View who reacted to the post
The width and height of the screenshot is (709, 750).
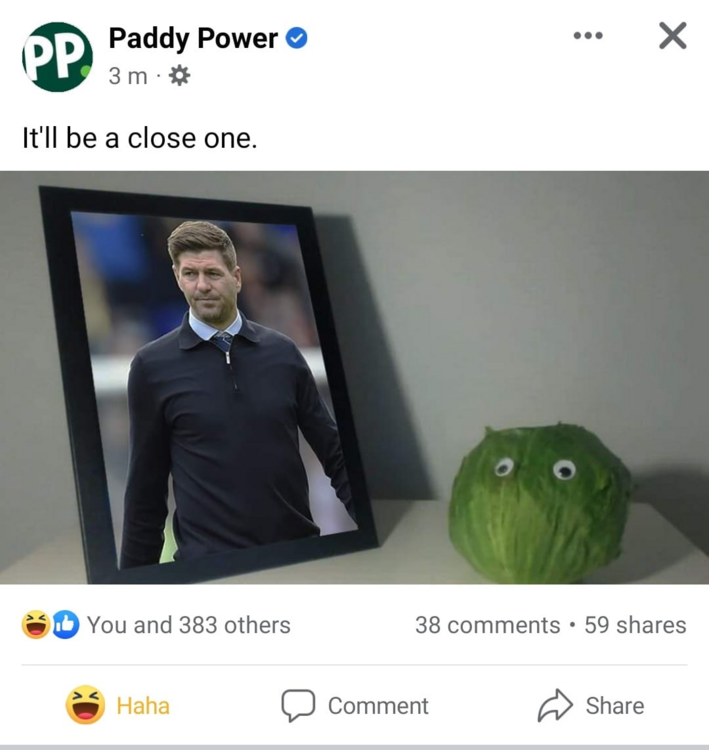(157, 625)
